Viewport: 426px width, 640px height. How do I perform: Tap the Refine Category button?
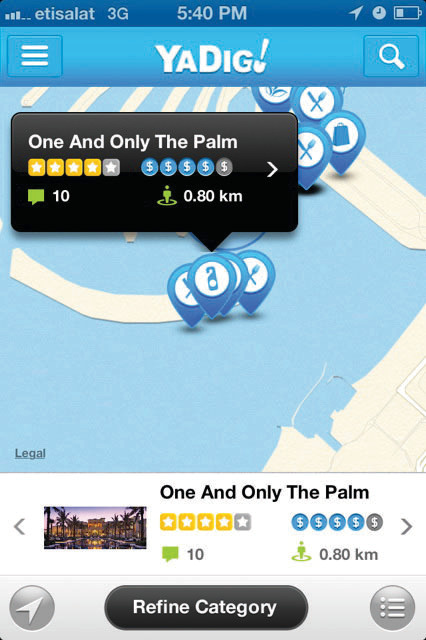coord(206,607)
